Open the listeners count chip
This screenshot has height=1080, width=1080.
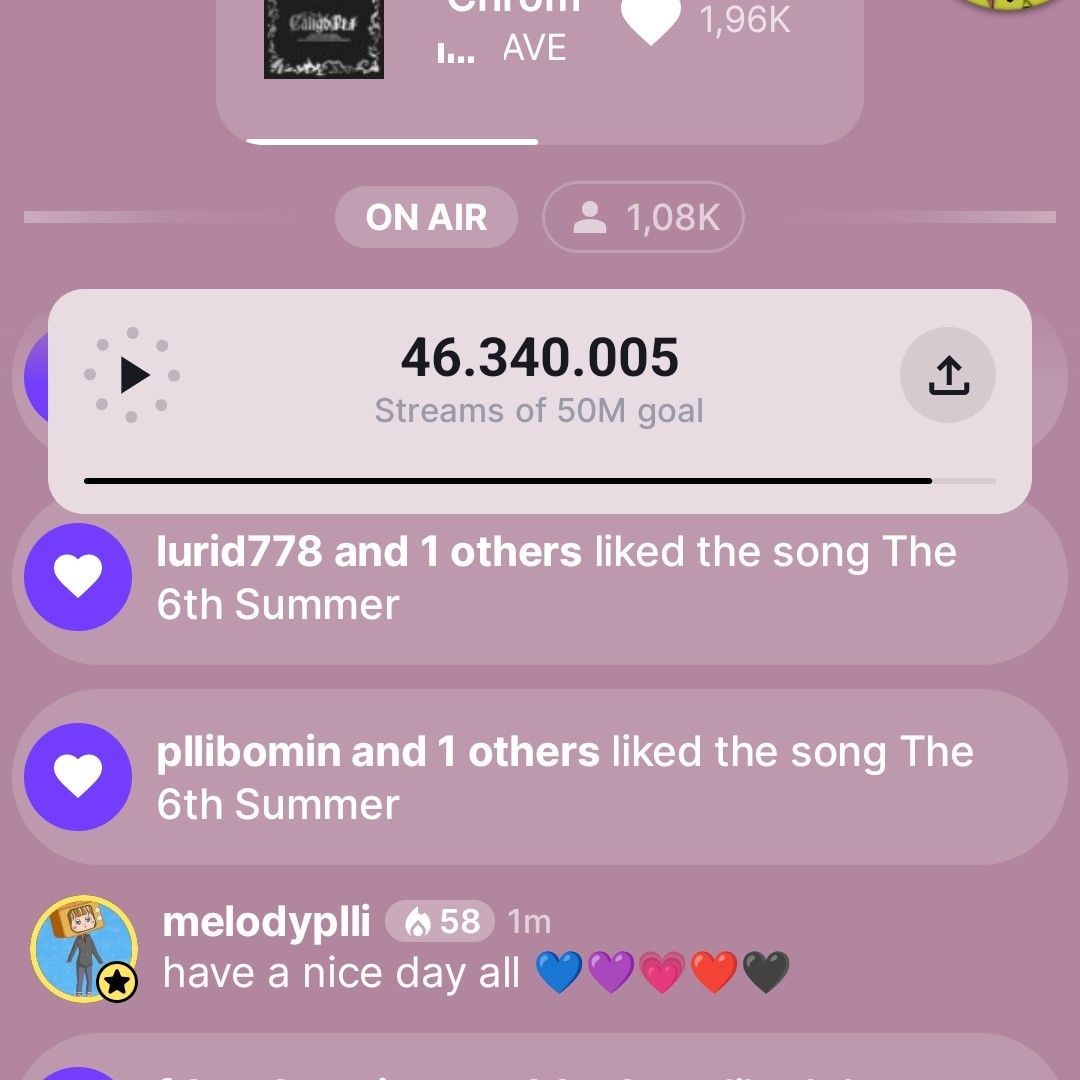[x=643, y=217]
